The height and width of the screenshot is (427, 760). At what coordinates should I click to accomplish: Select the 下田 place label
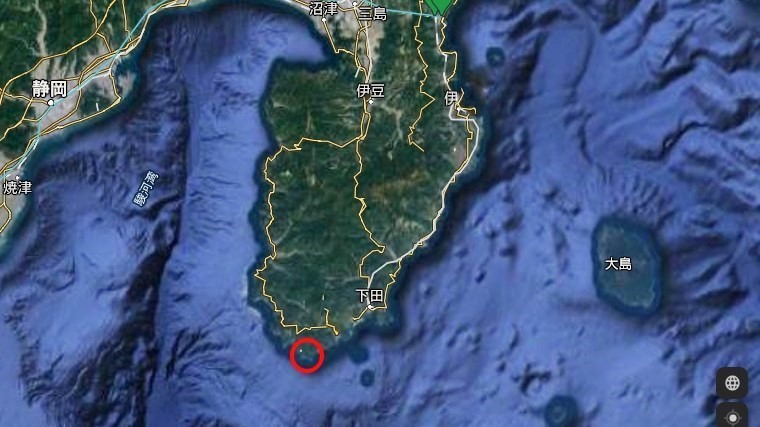[370, 297]
